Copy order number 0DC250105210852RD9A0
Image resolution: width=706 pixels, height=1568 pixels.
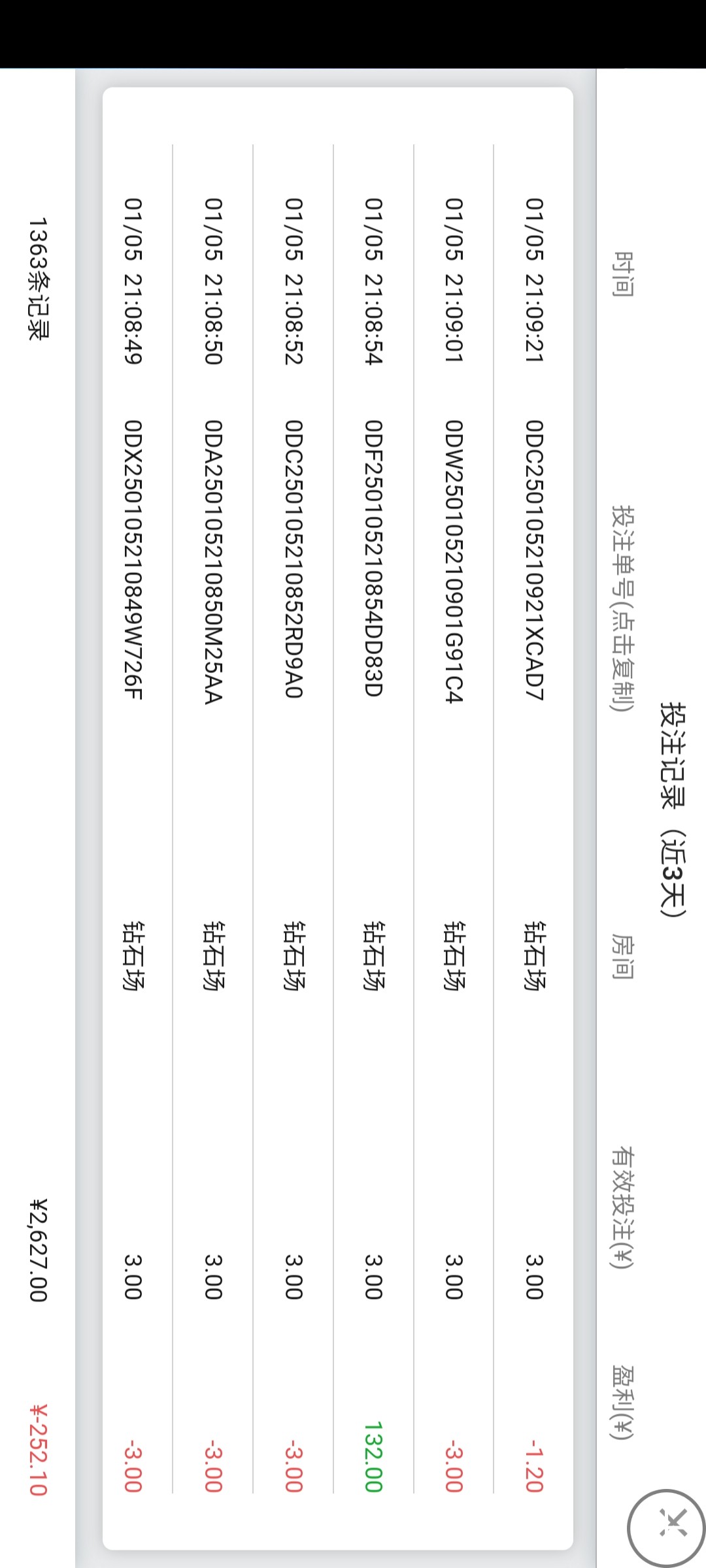pyautogui.click(x=294, y=559)
